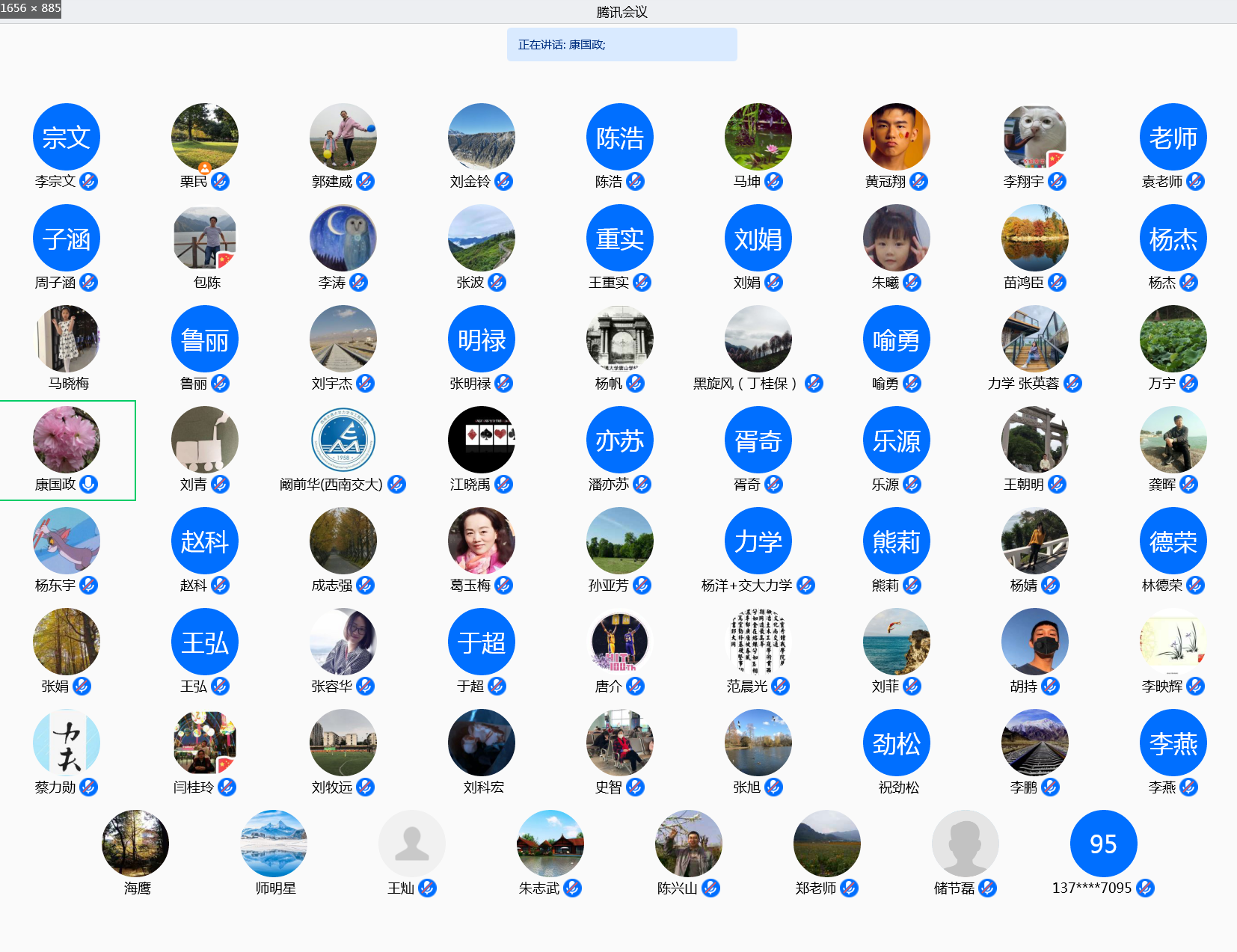Choose participant 江晓禹

click(x=482, y=440)
